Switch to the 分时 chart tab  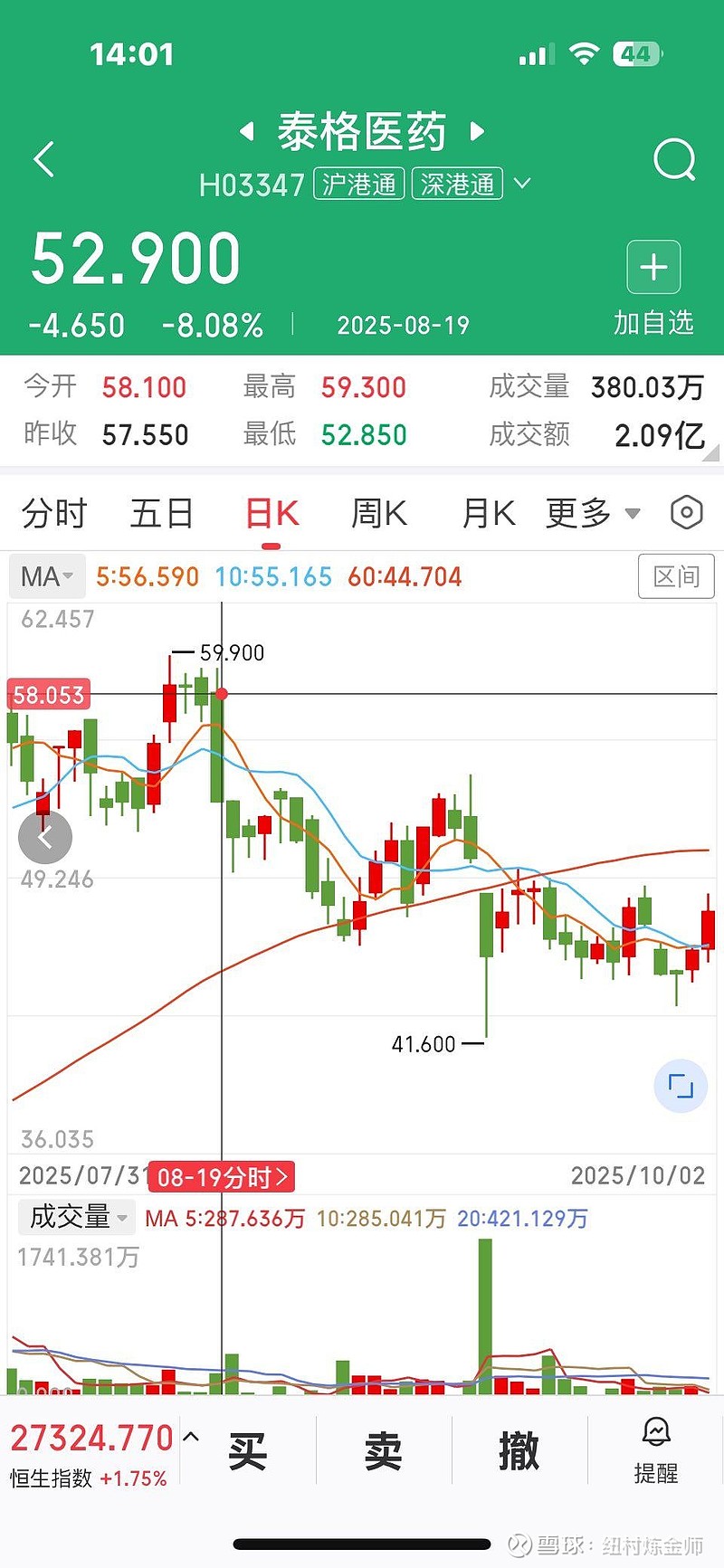(53, 513)
